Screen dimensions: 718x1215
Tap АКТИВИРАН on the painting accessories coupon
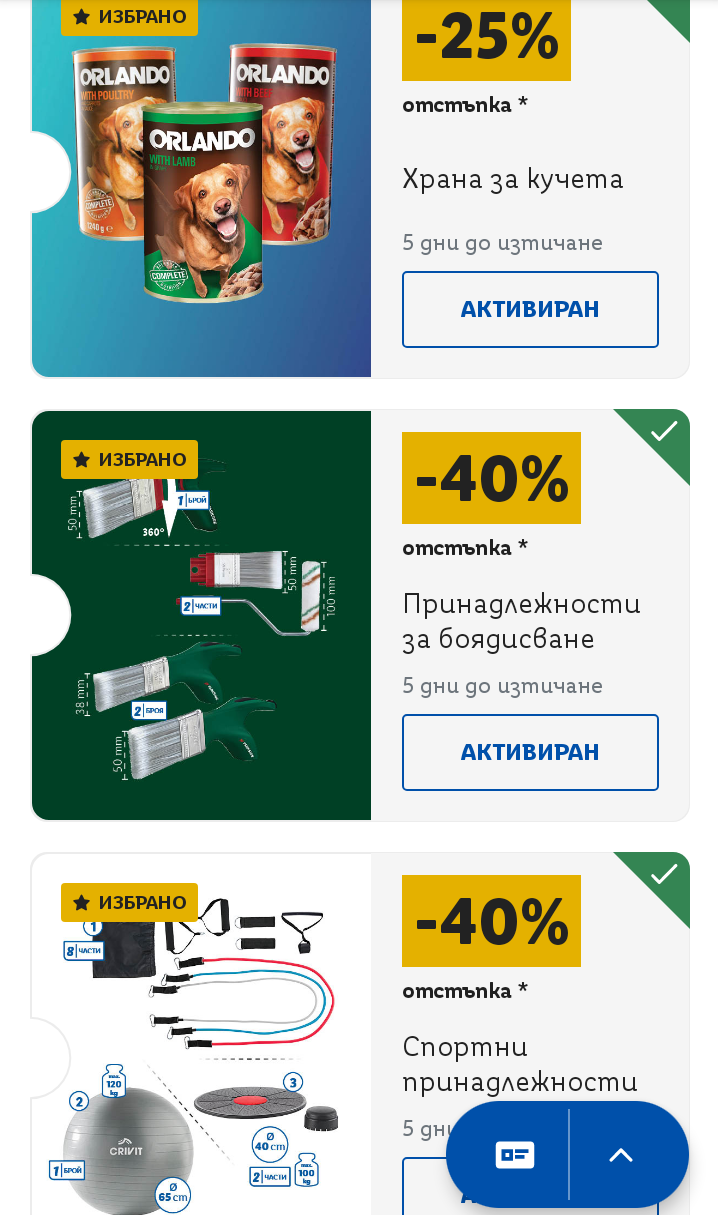[x=530, y=752]
